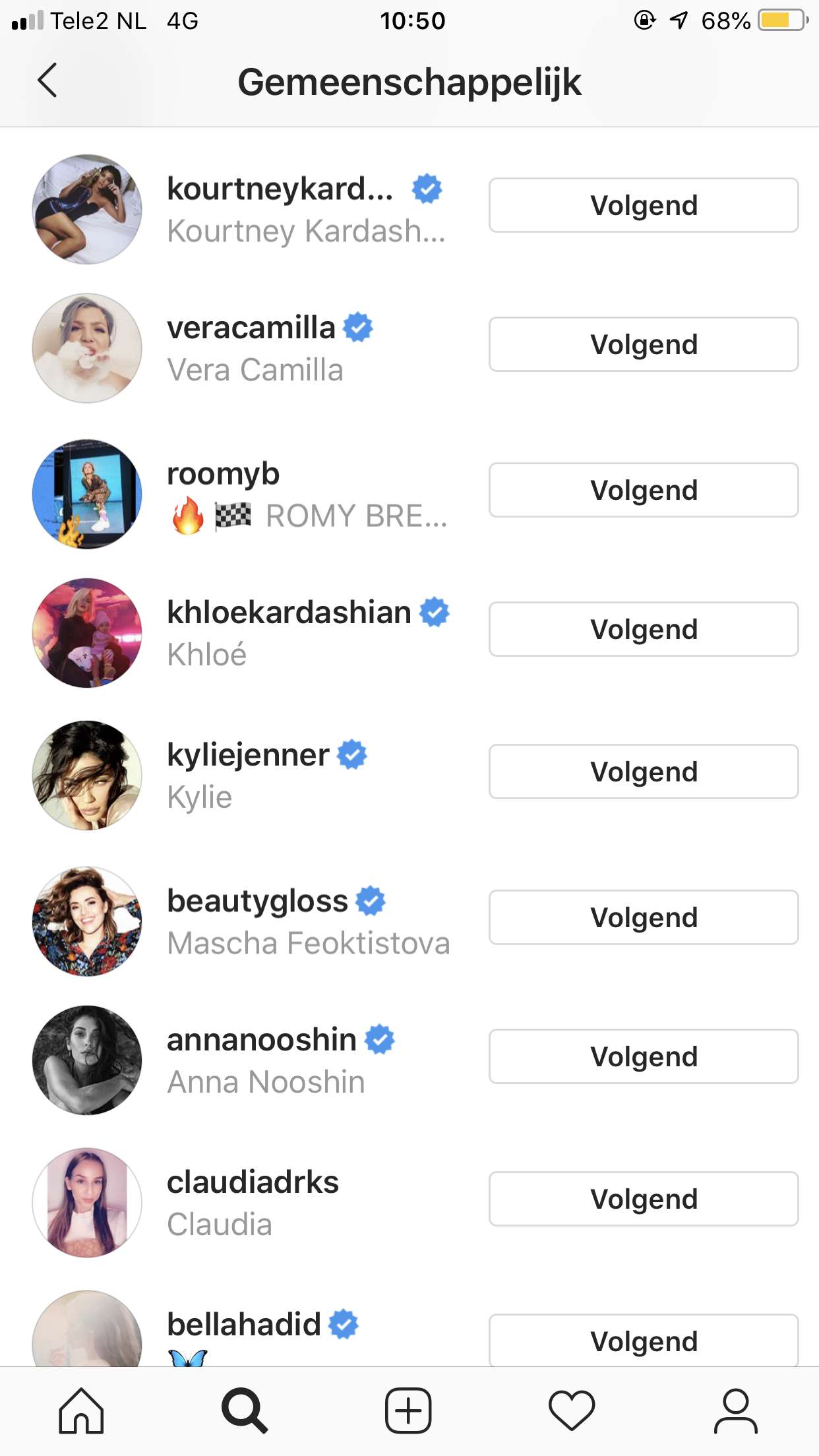
Task: Open the home feed tab
Action: click(x=81, y=1410)
